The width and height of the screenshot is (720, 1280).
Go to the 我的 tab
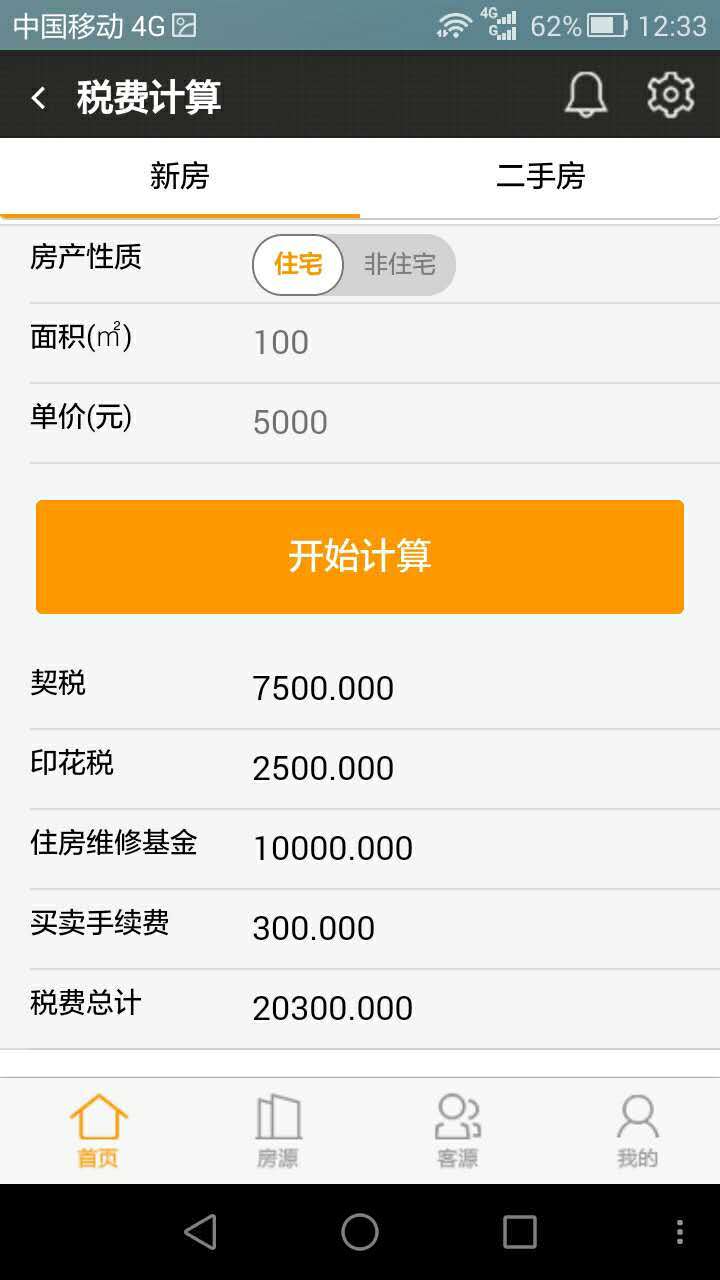pos(638,1131)
